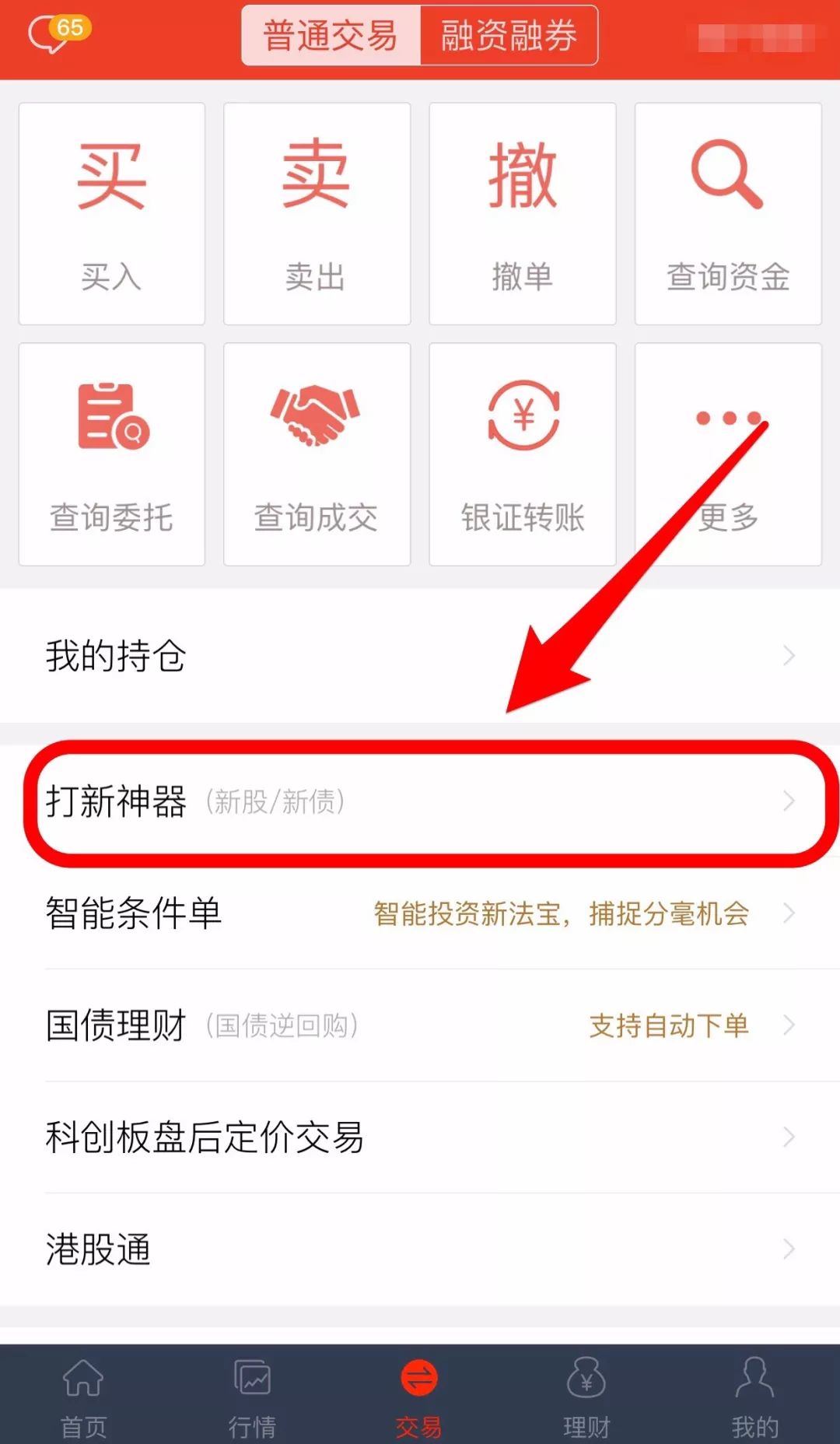
Task: Open the 港股通 row
Action: (420, 1249)
